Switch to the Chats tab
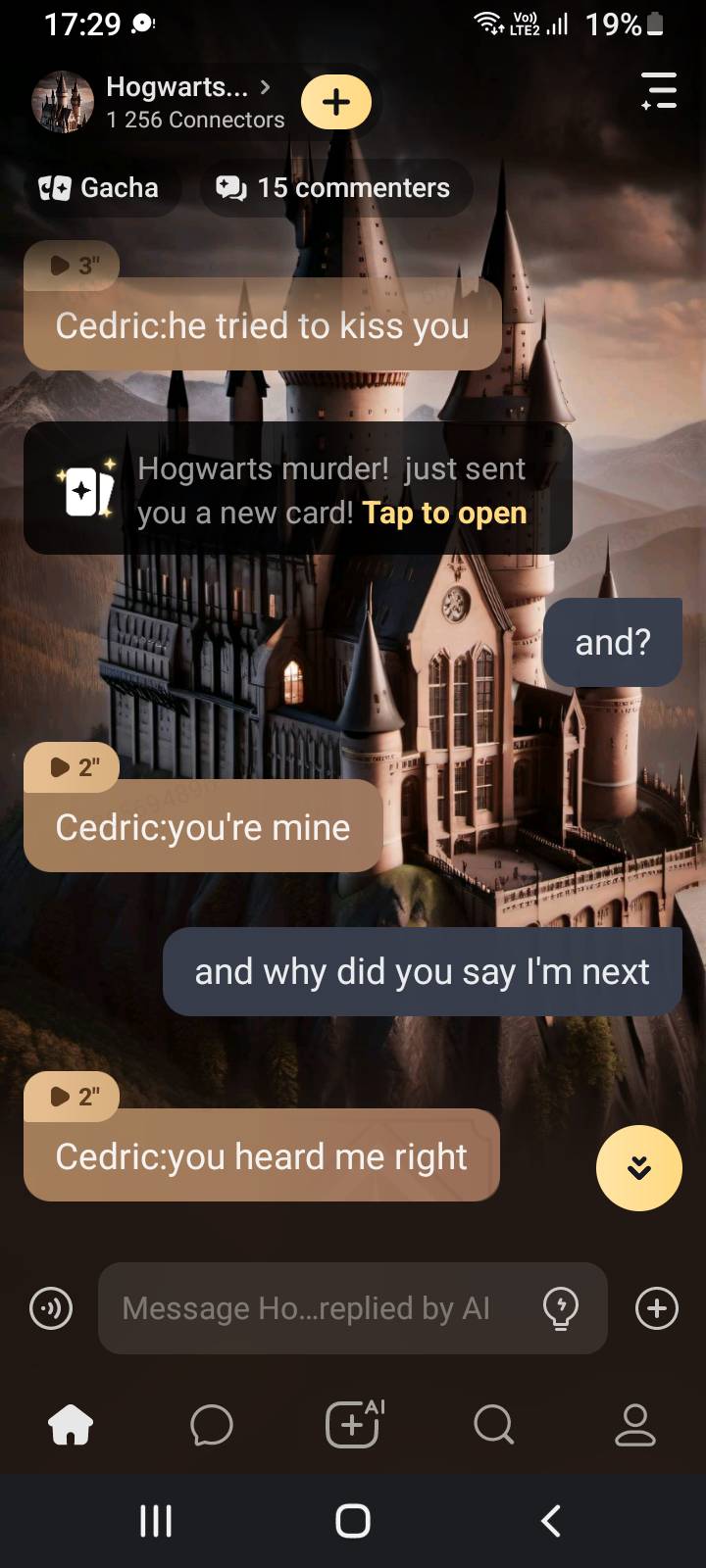Image resolution: width=706 pixels, height=1568 pixels. pyautogui.click(x=211, y=1425)
